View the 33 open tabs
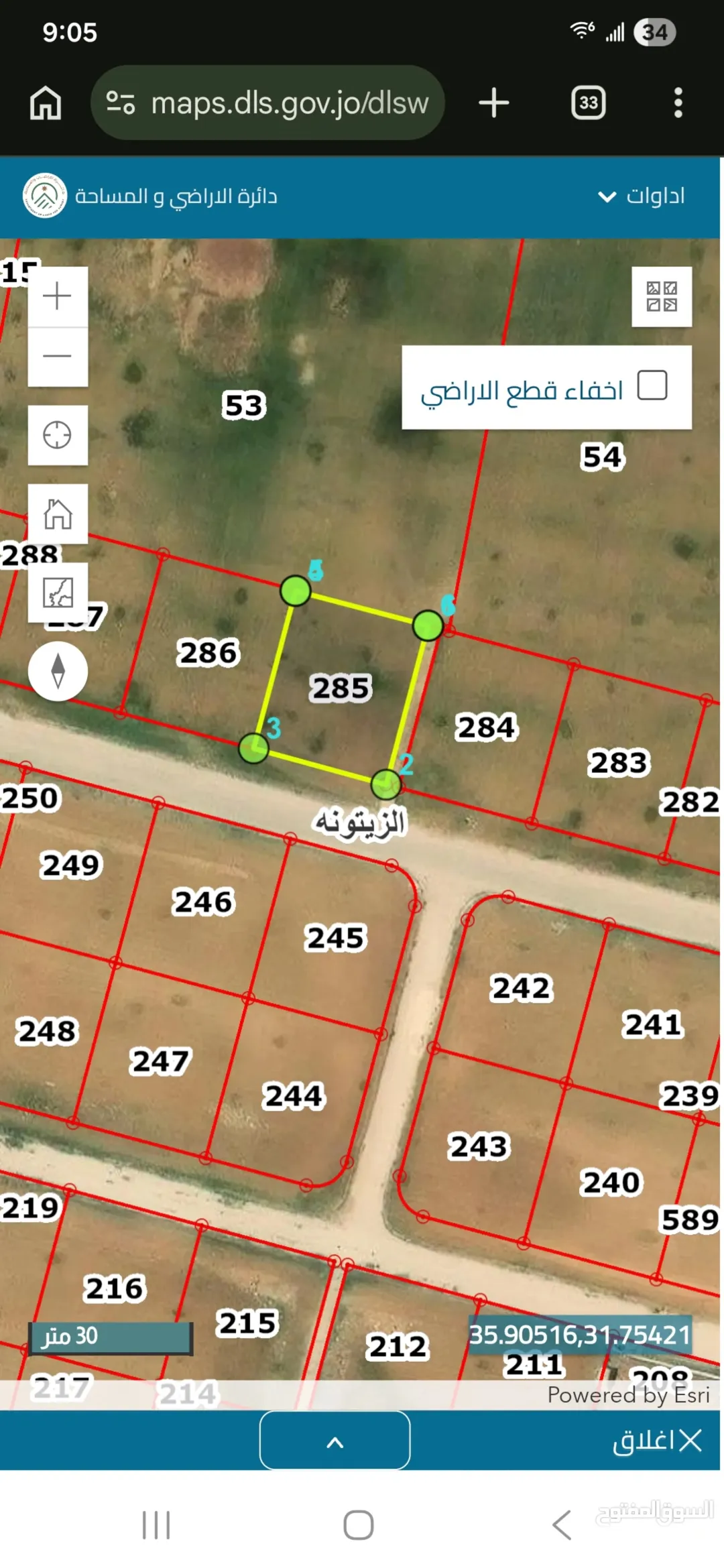 click(589, 103)
